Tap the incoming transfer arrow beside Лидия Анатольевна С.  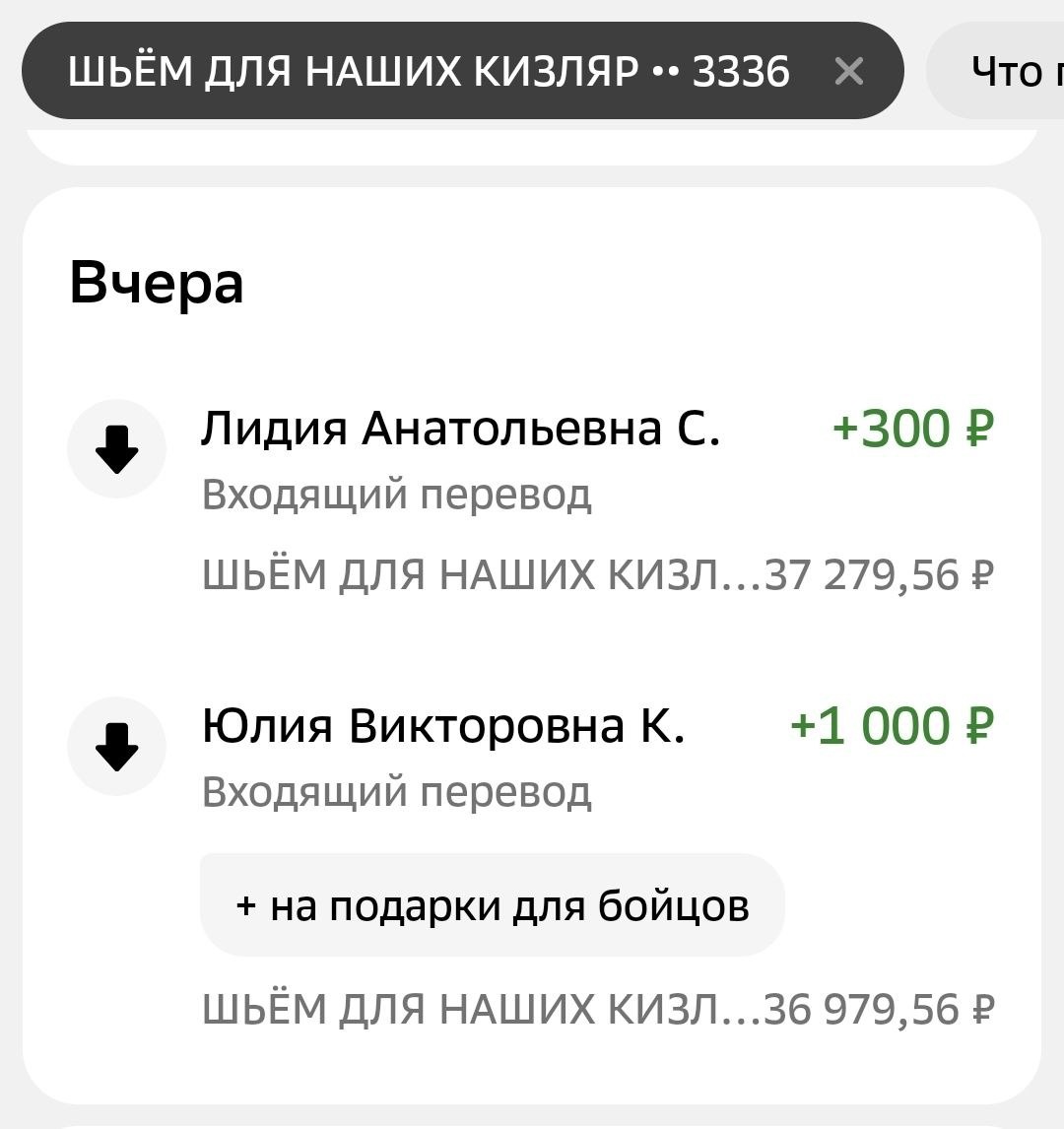(x=117, y=448)
